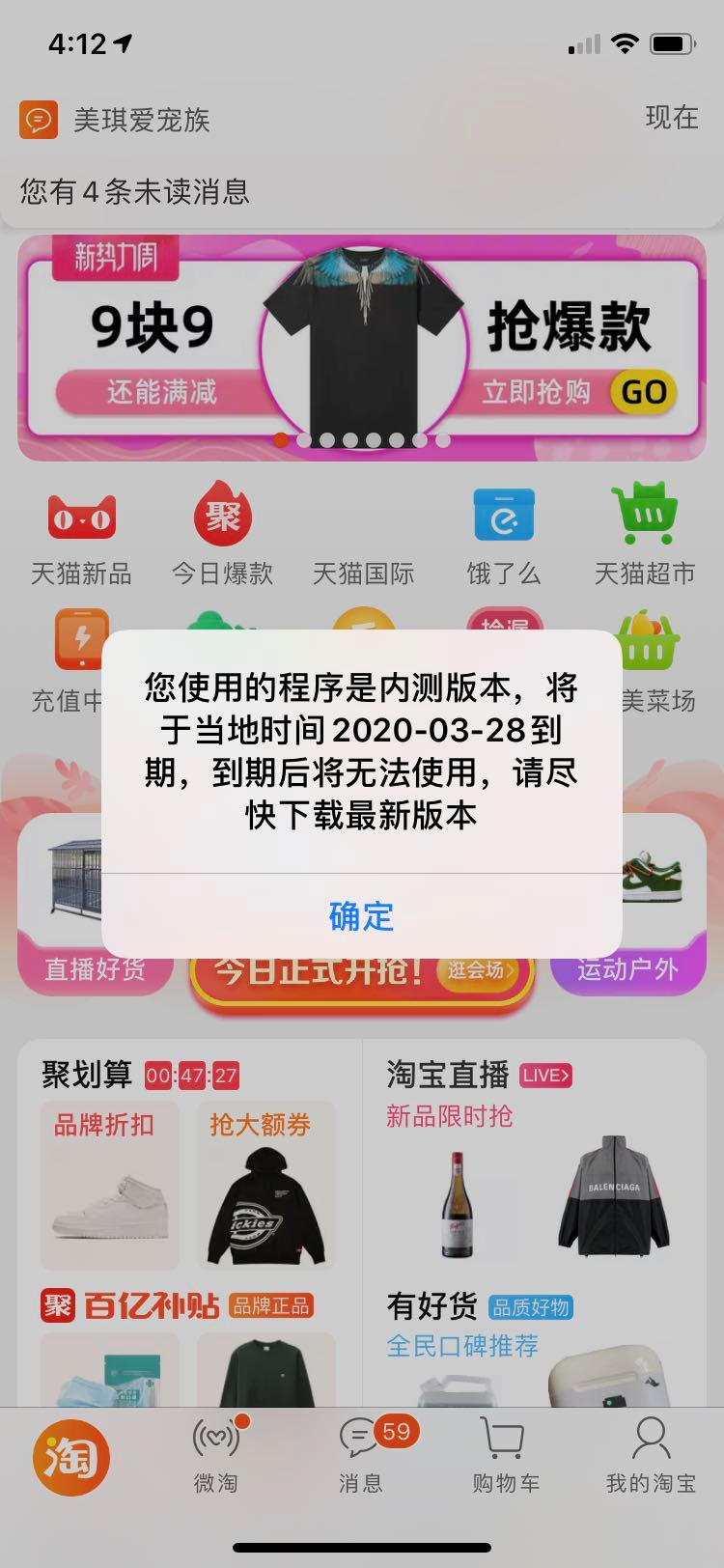Switch to the 消息 tab

click(361, 1456)
